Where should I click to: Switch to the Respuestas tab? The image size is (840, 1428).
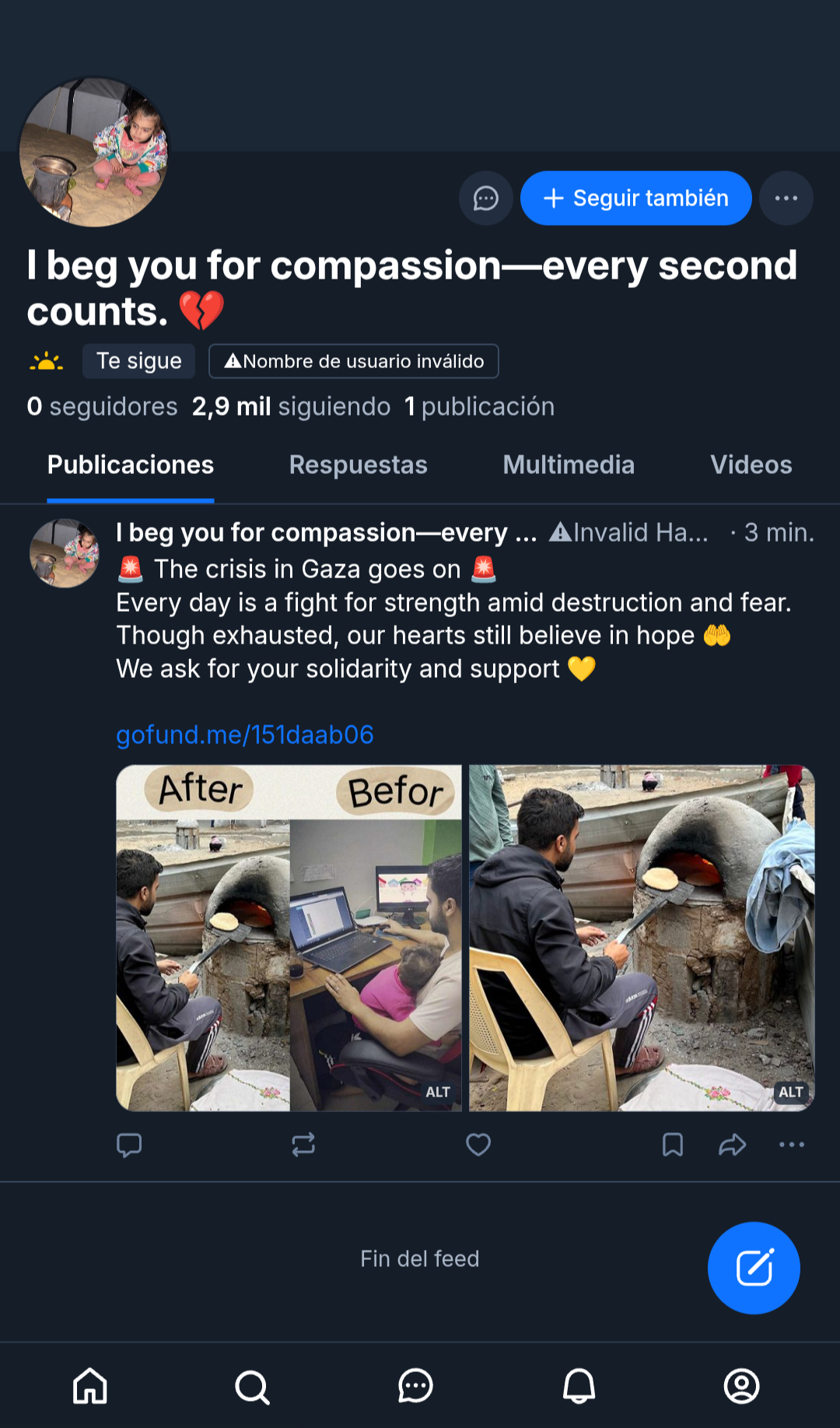[x=358, y=465]
